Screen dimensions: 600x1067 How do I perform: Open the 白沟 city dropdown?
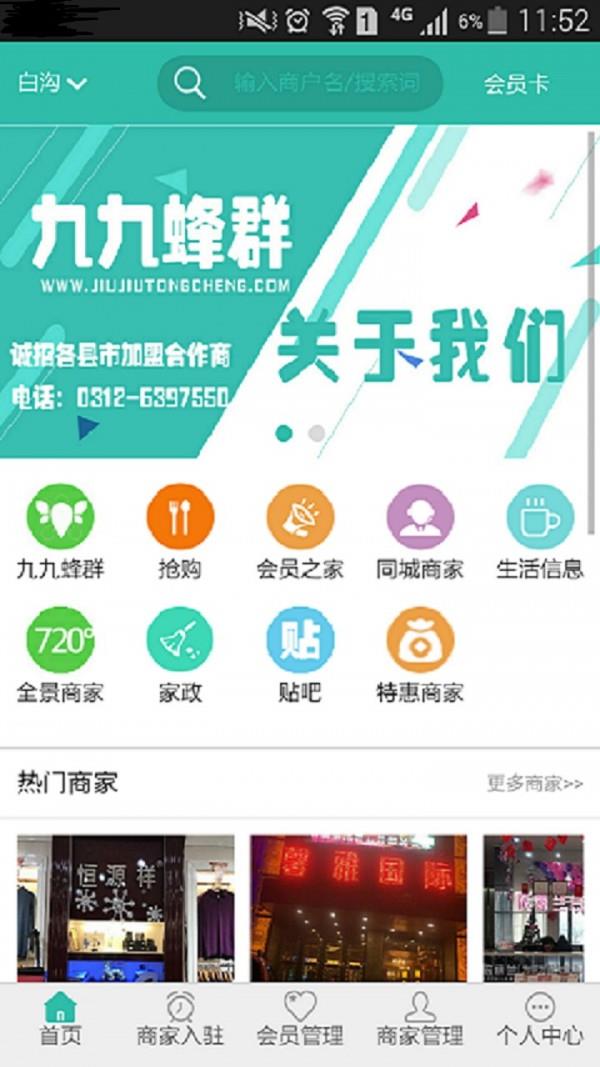click(x=52, y=83)
